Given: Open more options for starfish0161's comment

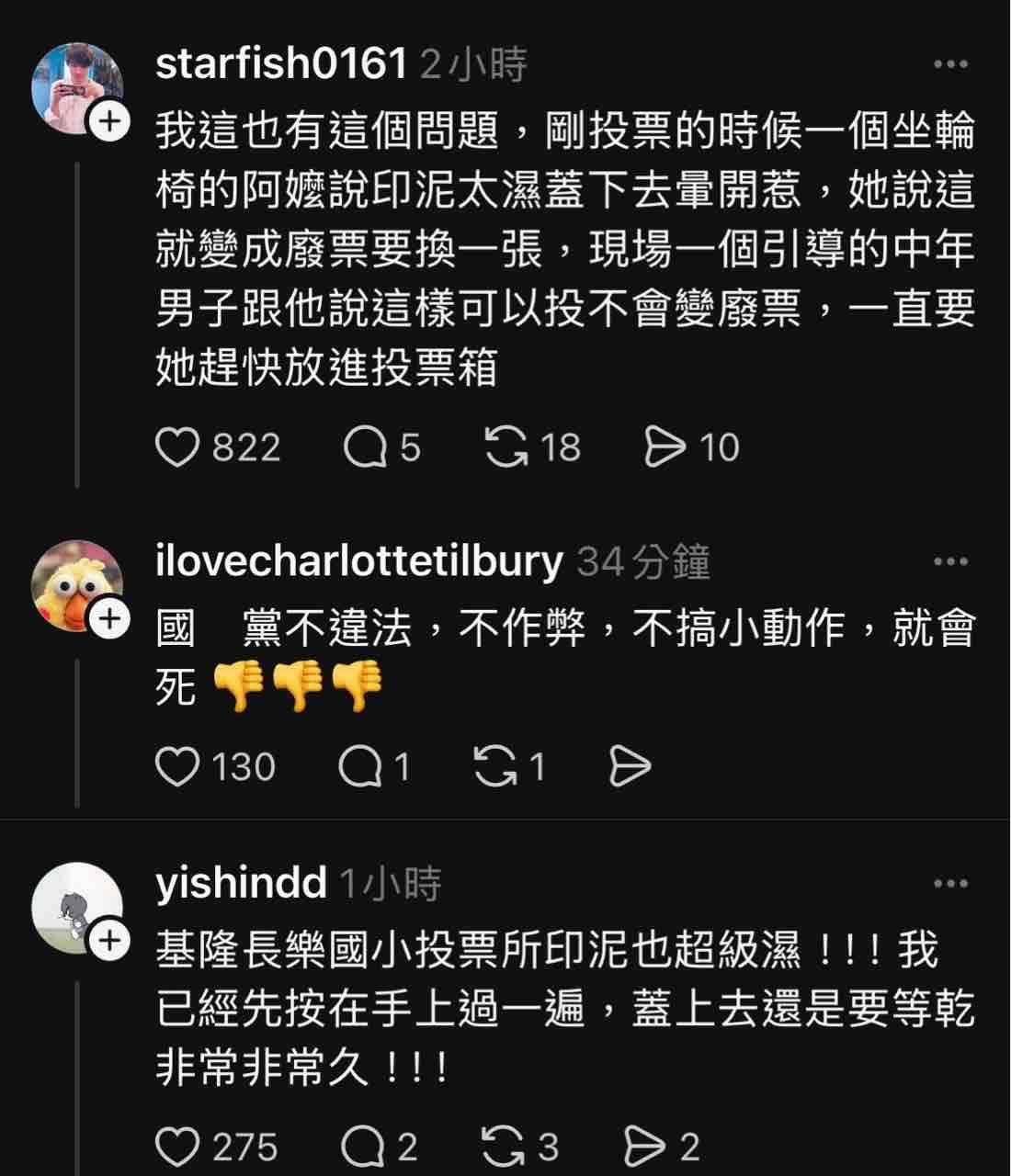Looking at the screenshot, I should point(950,64).
